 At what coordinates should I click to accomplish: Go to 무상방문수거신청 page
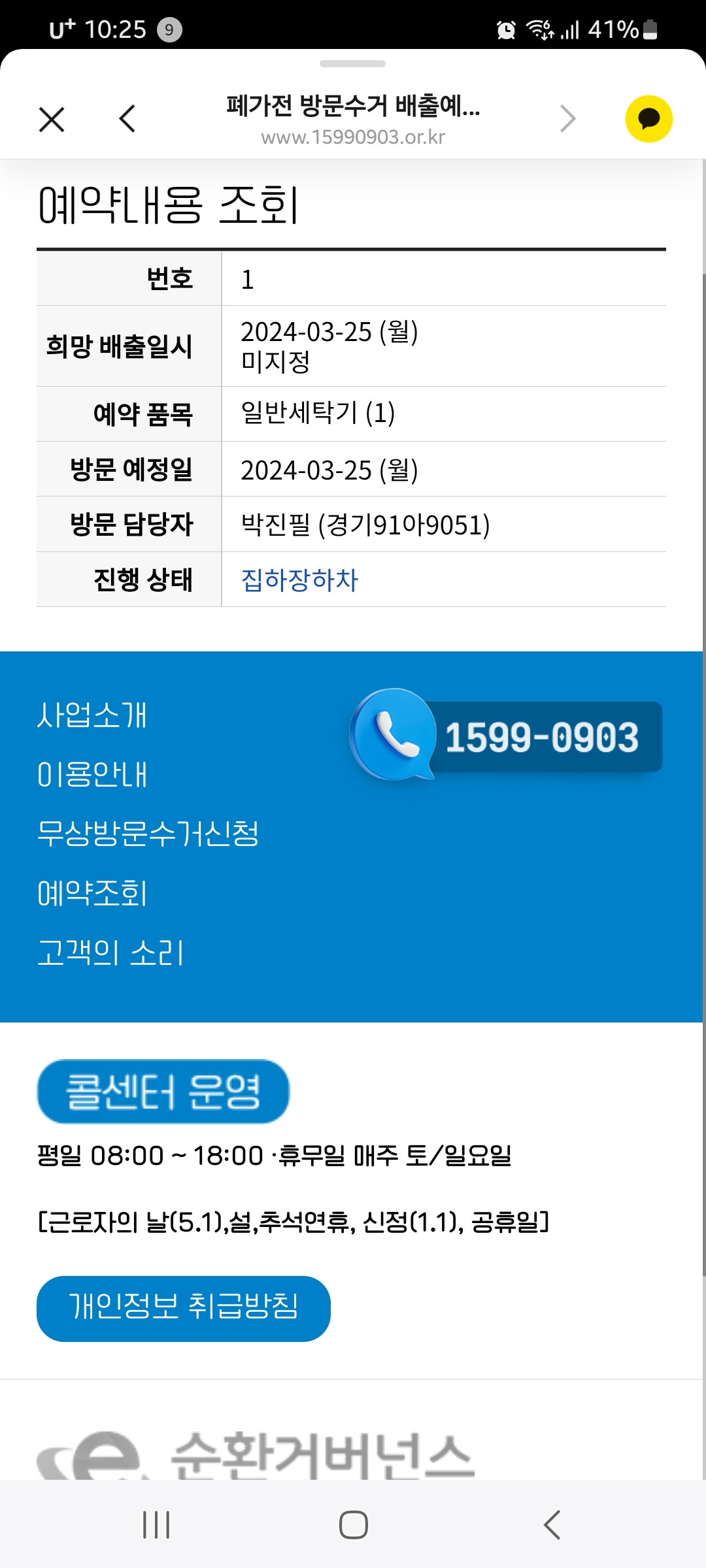148,834
